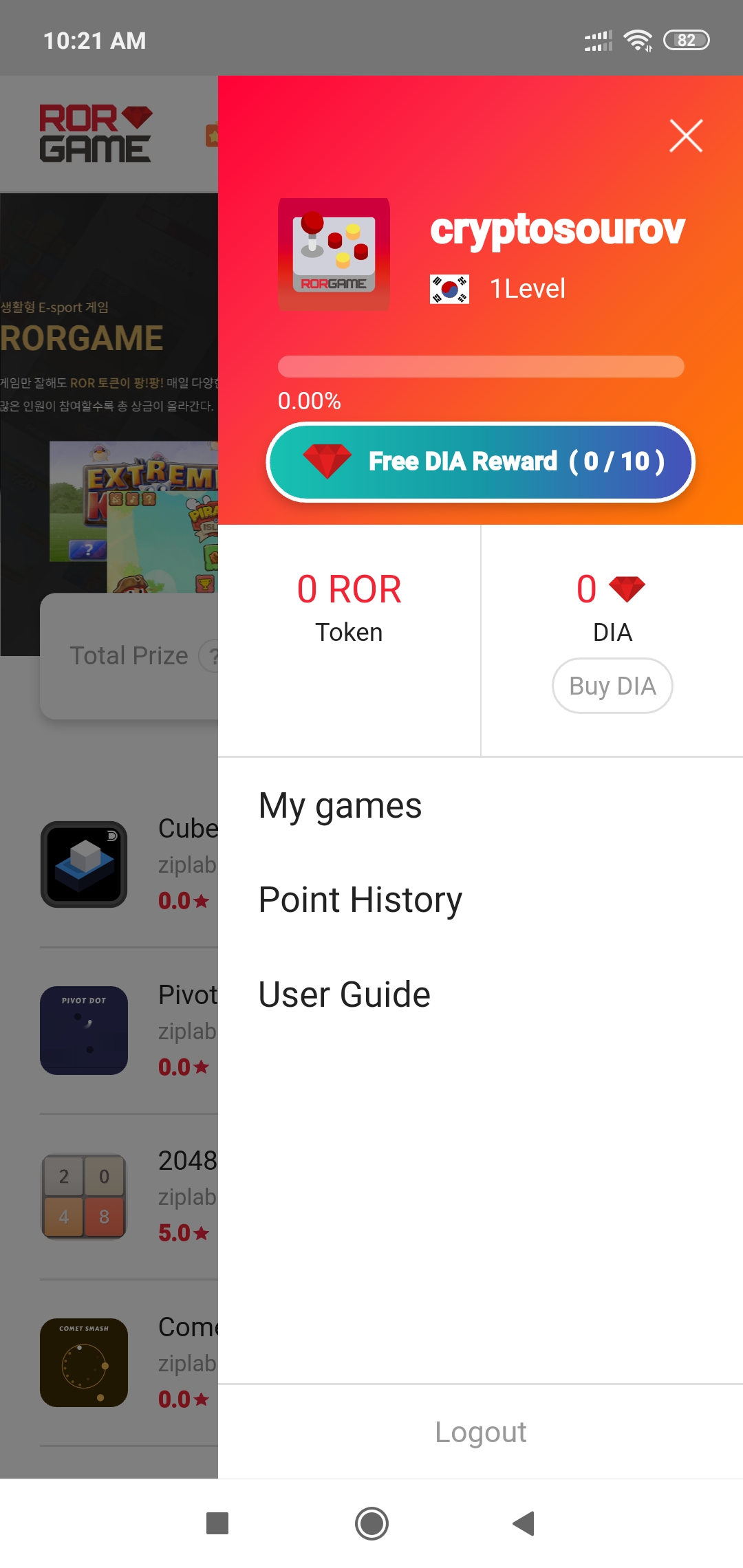This screenshot has height=1568, width=743.
Task: Open My games
Action: tap(340, 806)
